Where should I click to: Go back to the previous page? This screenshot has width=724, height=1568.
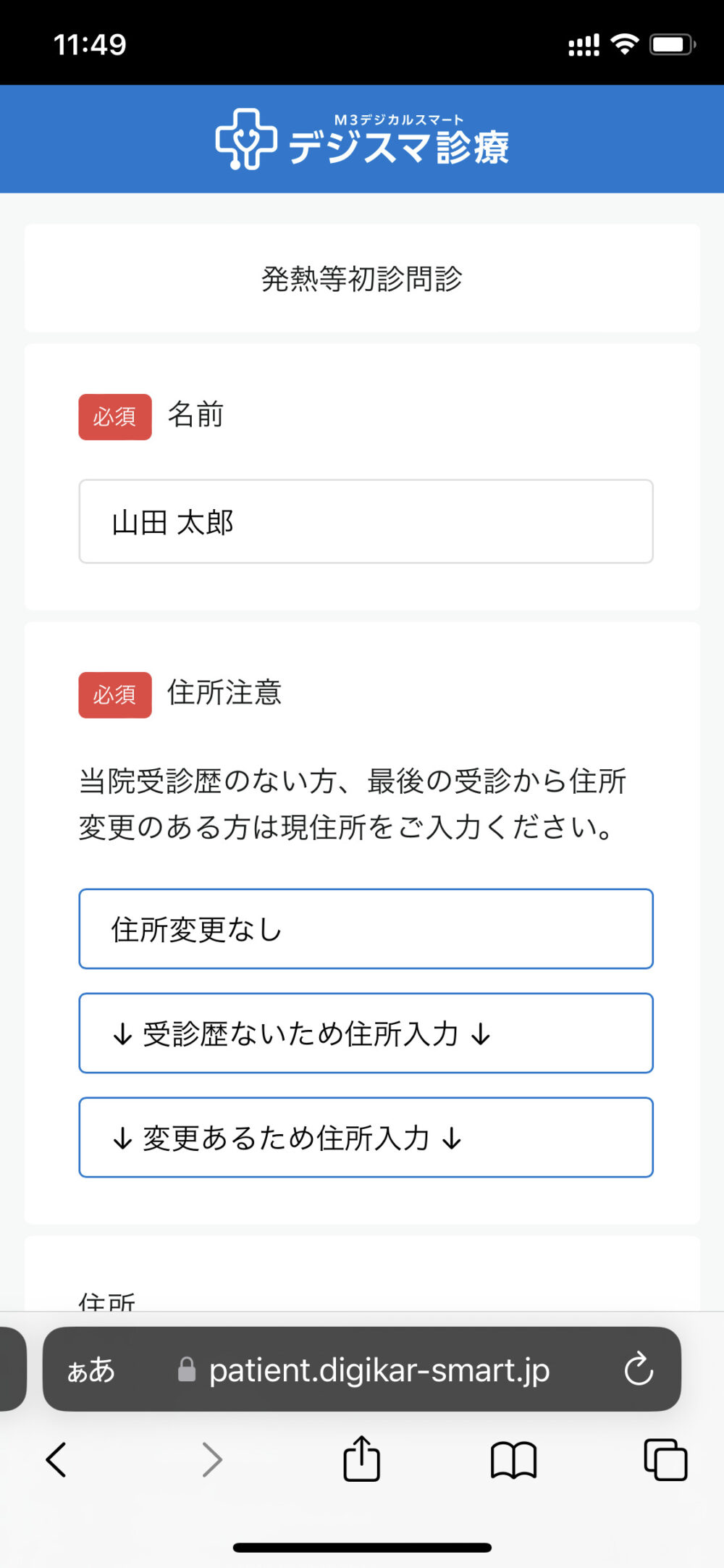pyautogui.click(x=56, y=1459)
